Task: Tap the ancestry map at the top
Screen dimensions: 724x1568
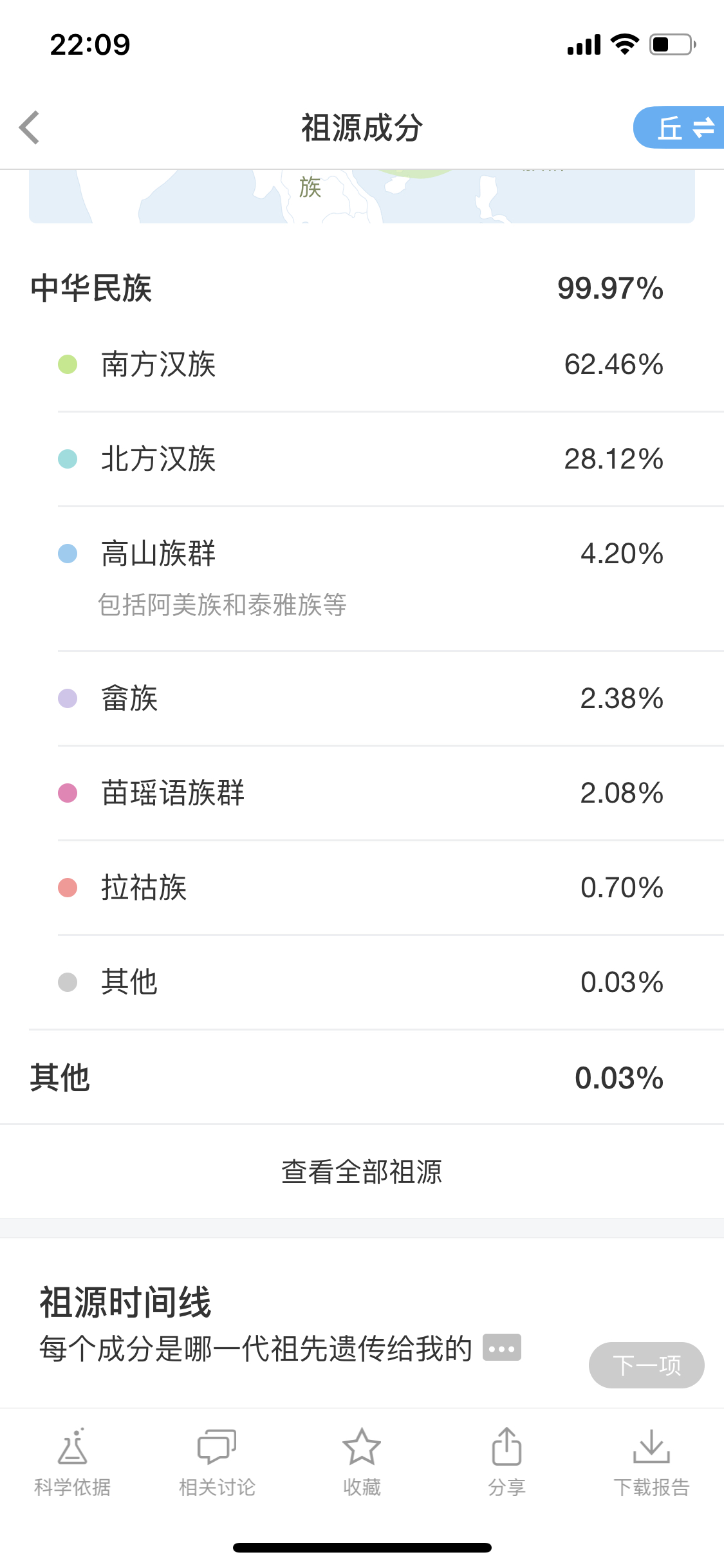Action: 362,196
